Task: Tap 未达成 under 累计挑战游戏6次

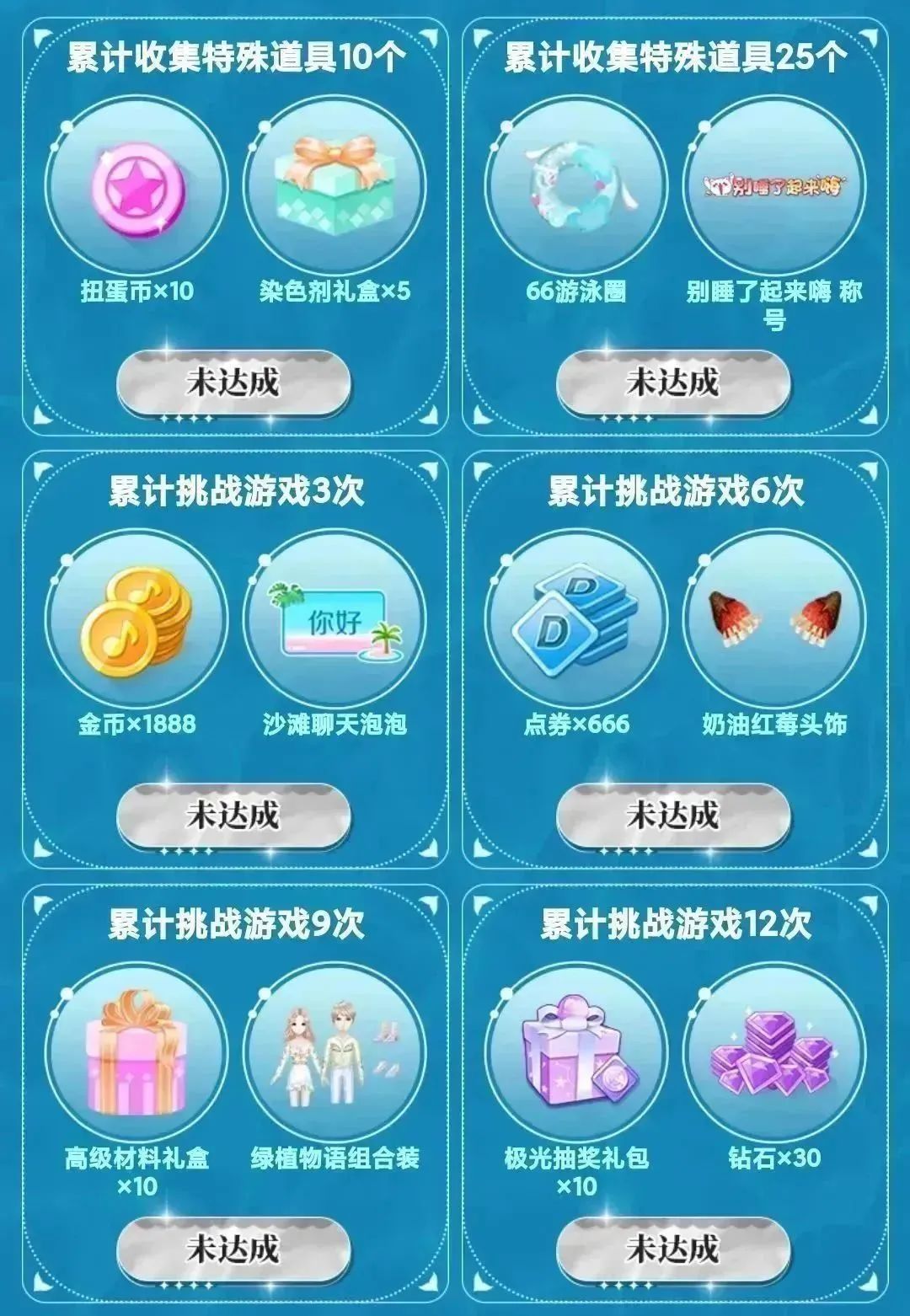Action: click(673, 815)
